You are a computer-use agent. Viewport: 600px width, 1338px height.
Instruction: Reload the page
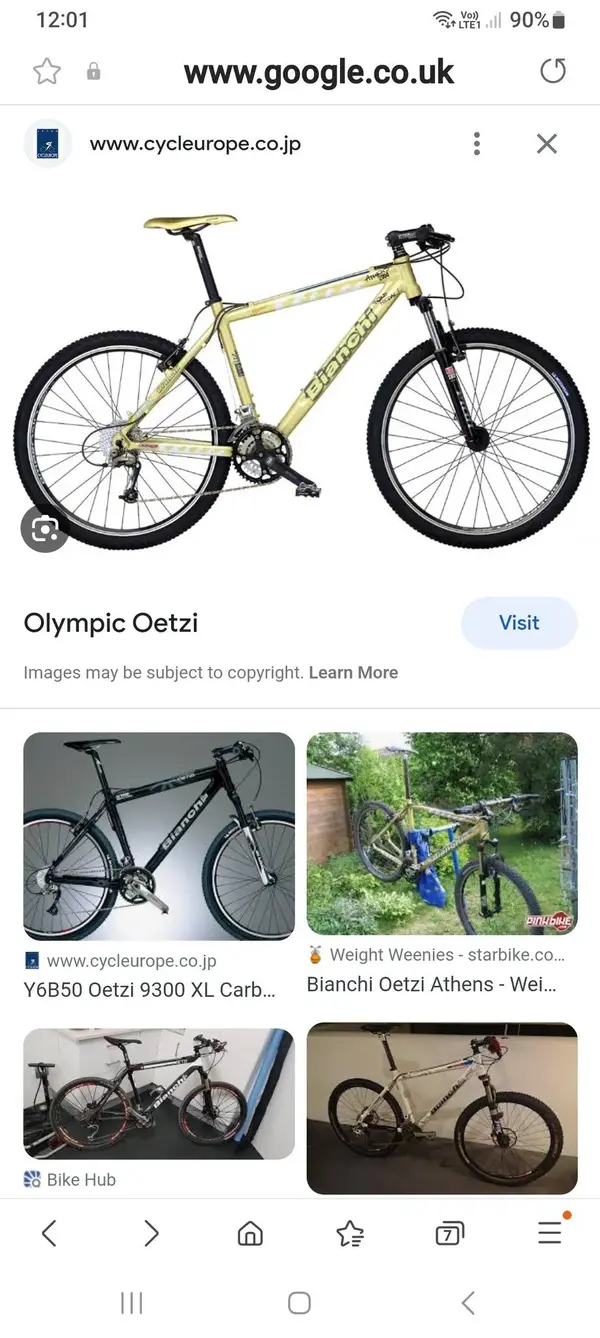coord(552,71)
